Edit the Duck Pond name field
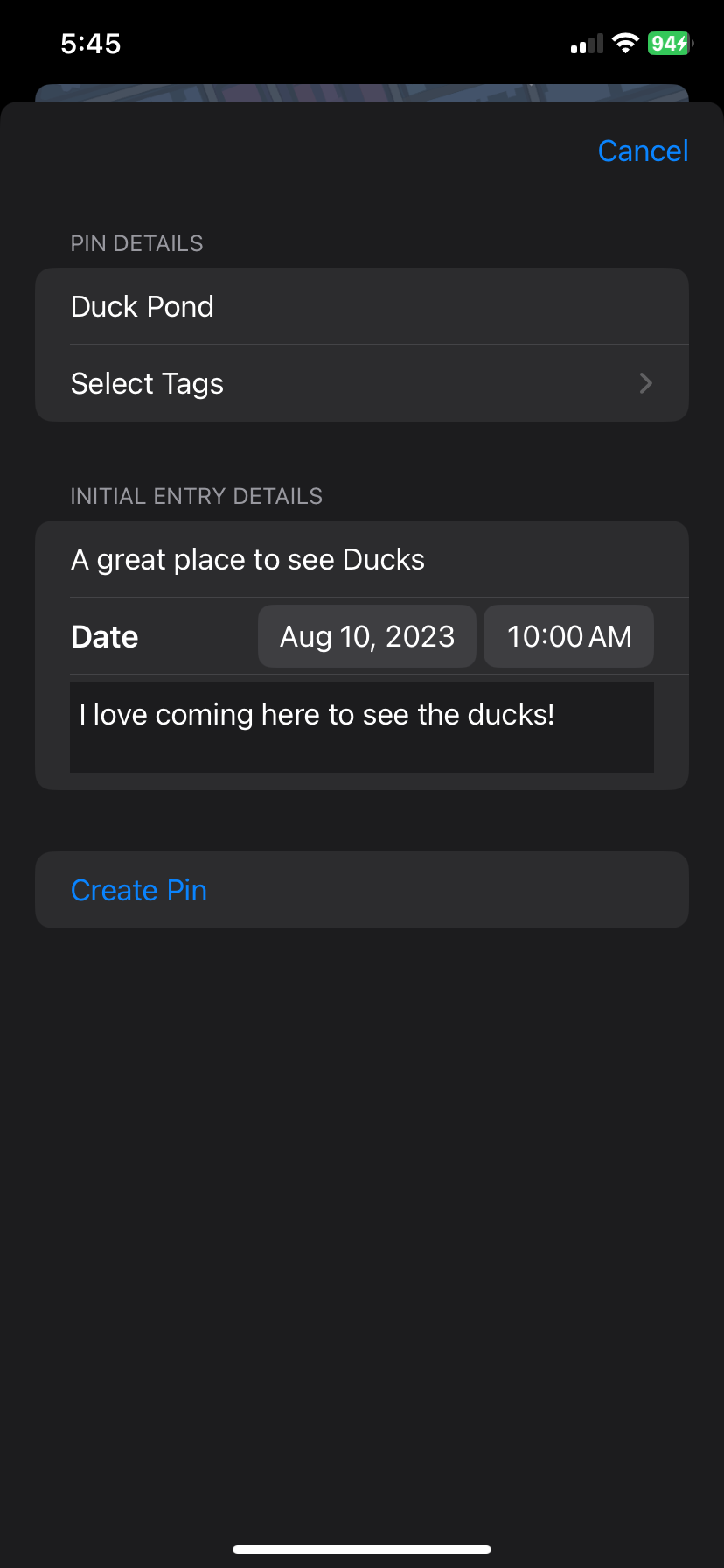 pos(362,306)
